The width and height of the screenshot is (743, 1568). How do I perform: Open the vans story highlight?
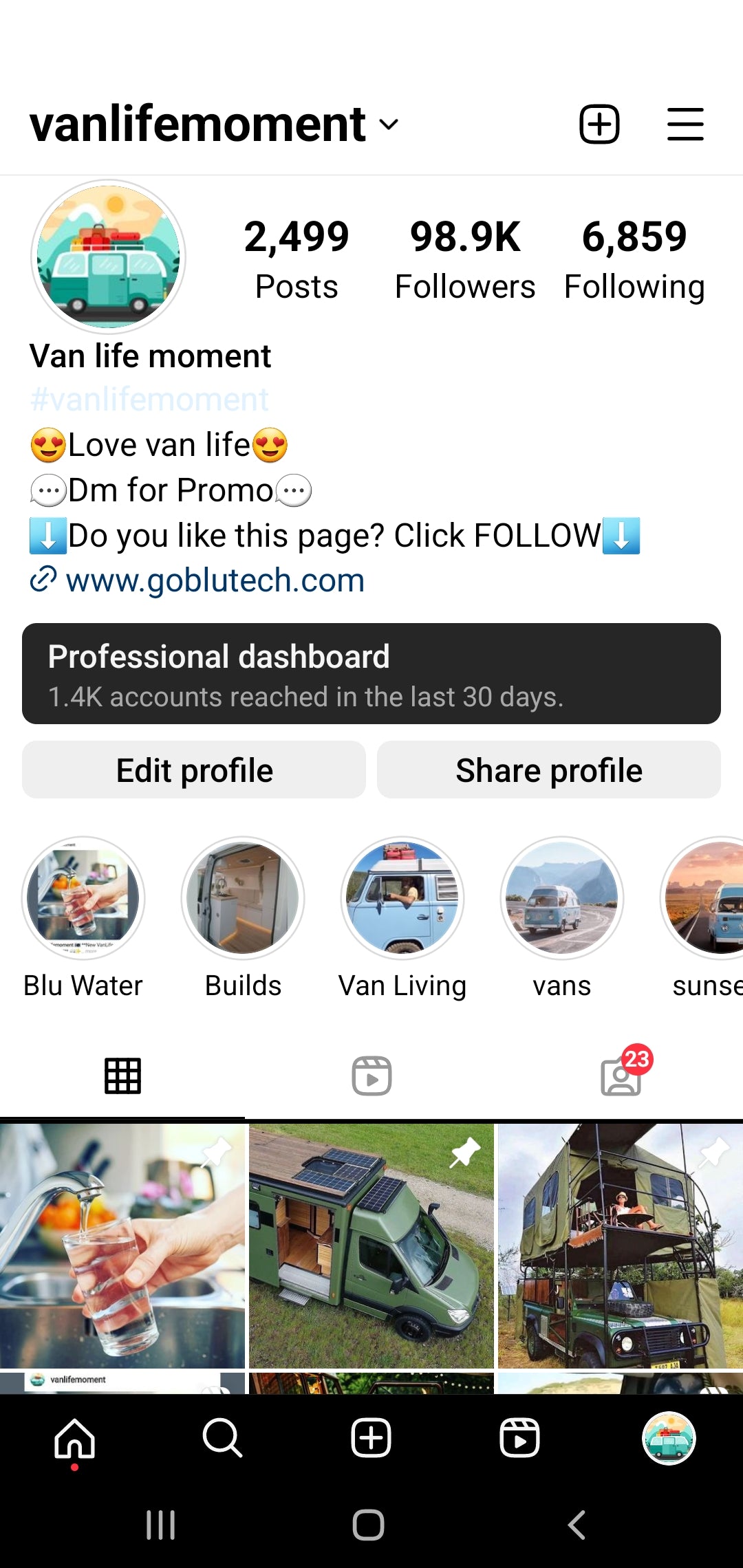pos(562,899)
